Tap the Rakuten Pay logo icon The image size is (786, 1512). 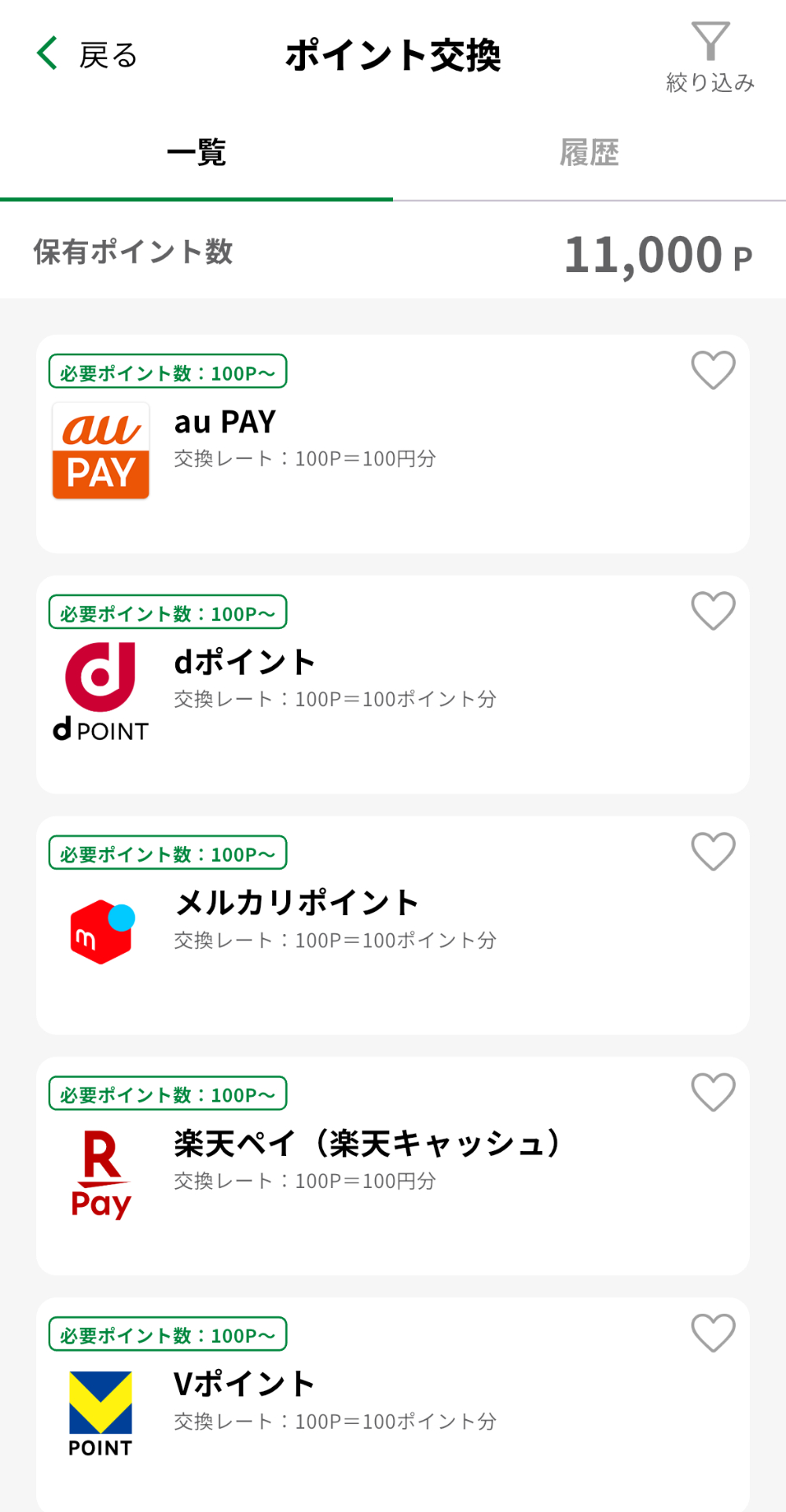click(x=100, y=1172)
